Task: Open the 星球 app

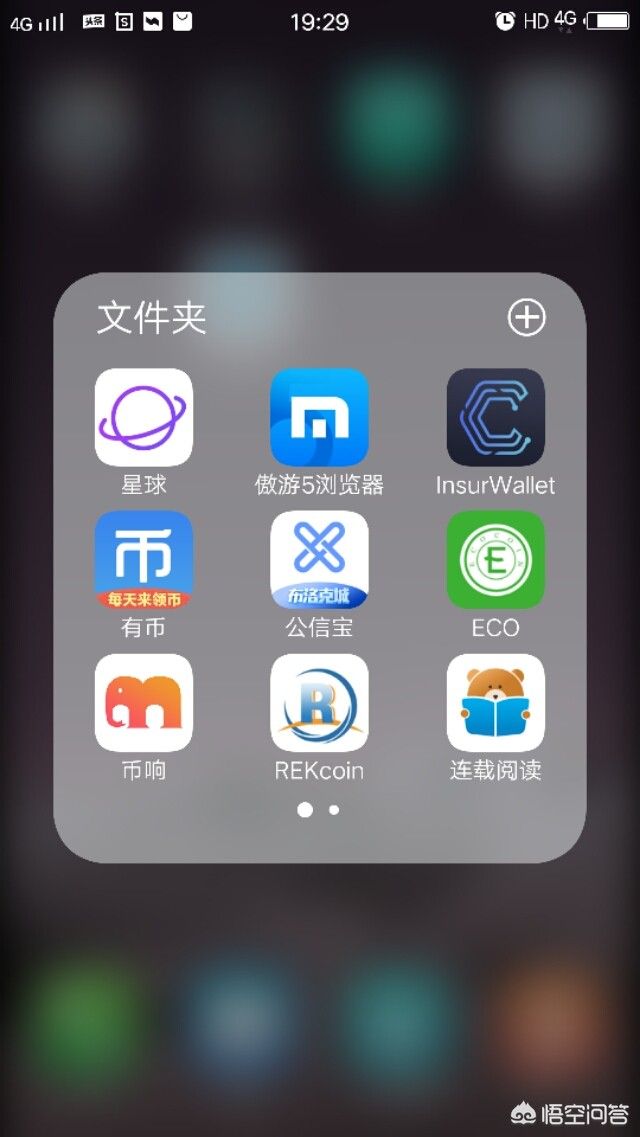Action: 144,417
